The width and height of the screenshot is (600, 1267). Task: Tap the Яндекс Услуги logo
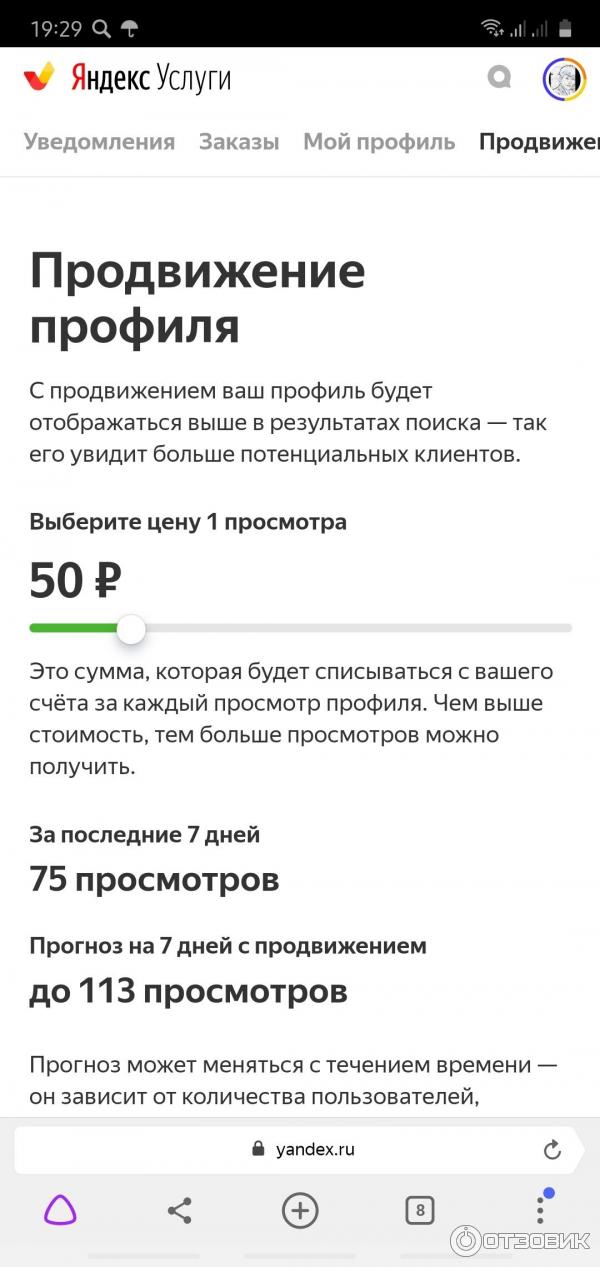[127, 78]
